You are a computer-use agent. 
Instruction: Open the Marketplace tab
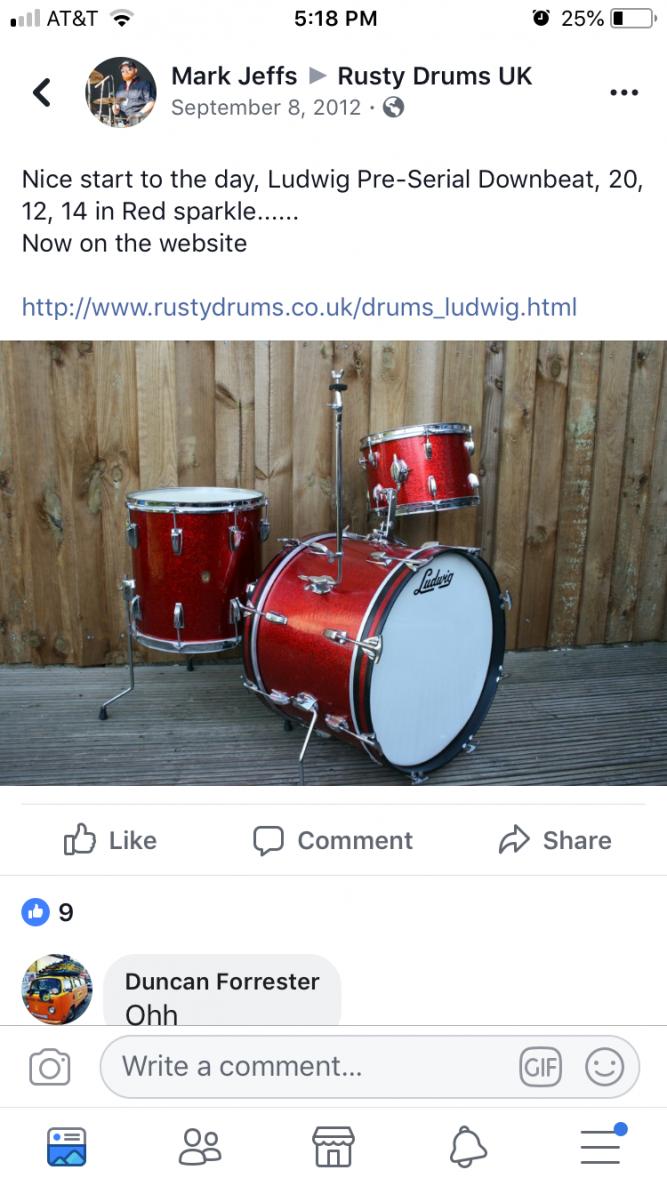334,1147
